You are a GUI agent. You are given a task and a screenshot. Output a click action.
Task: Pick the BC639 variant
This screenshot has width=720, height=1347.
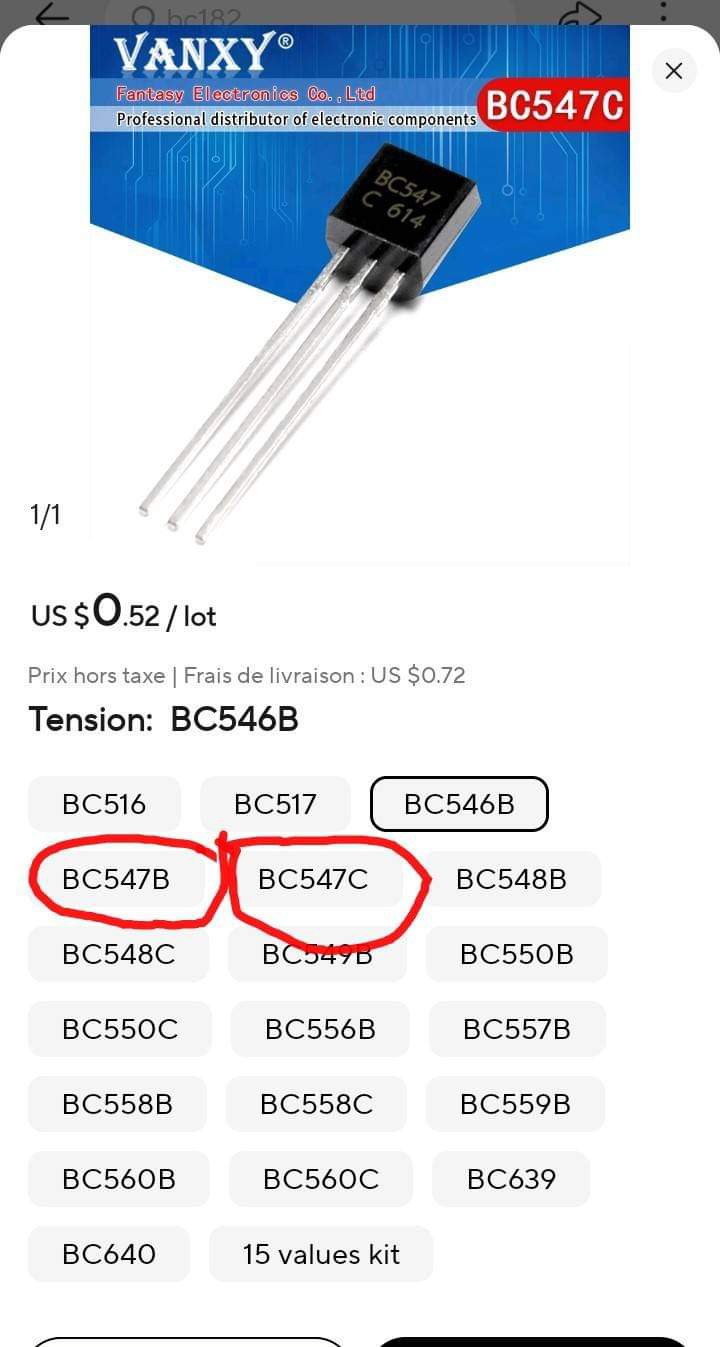pos(511,1179)
